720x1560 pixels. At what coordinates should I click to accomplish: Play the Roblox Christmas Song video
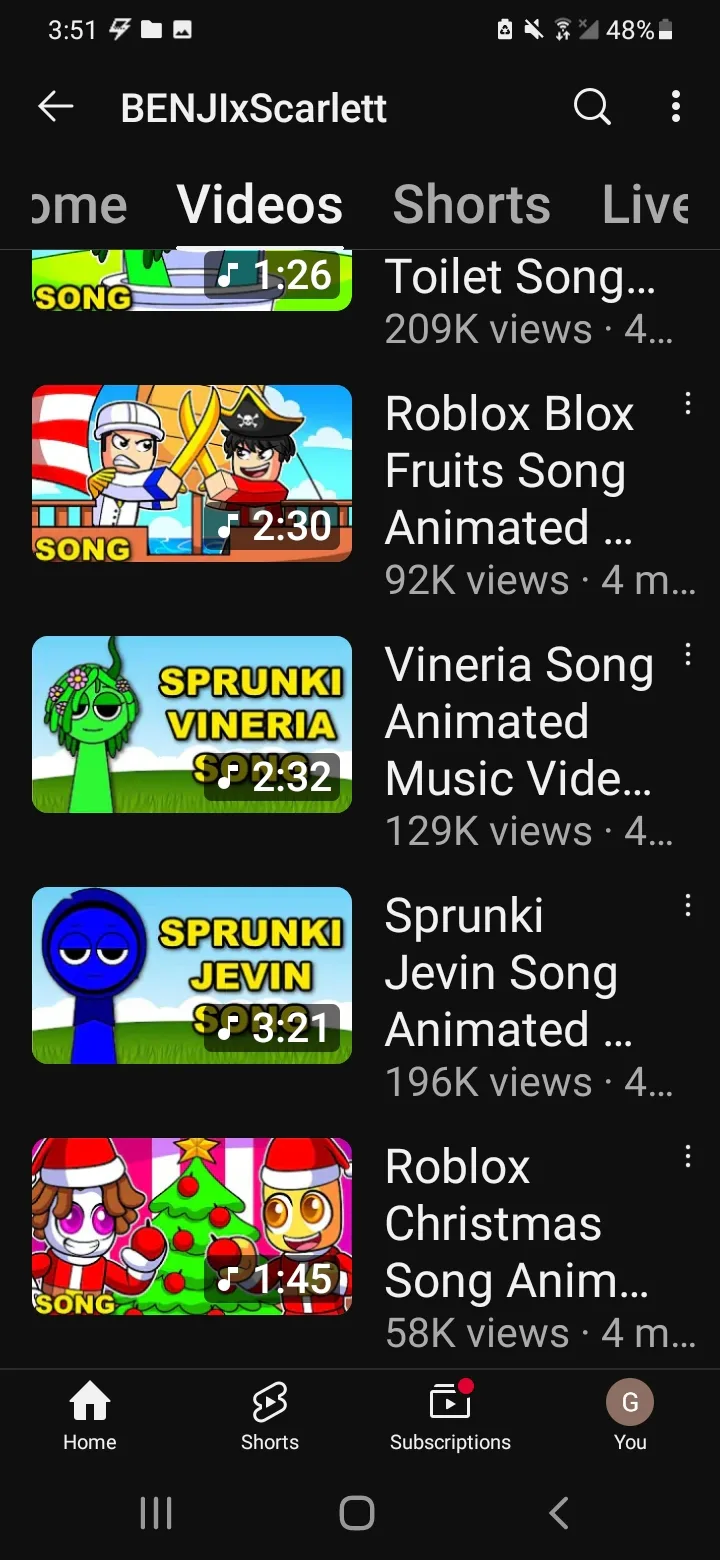(192, 1226)
